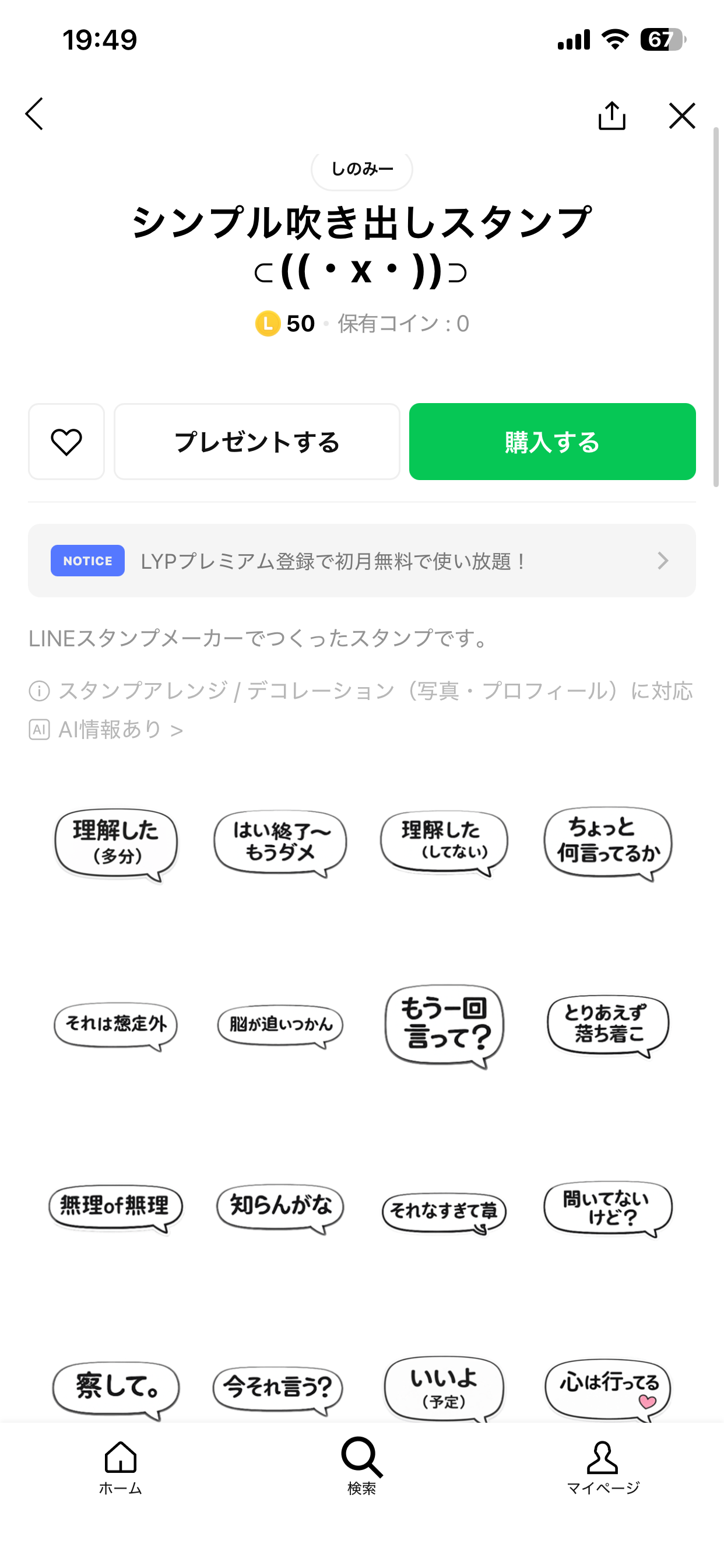Screen dimensions: 724x1568
Task: Open creator しのみー's page
Action: coord(362,169)
